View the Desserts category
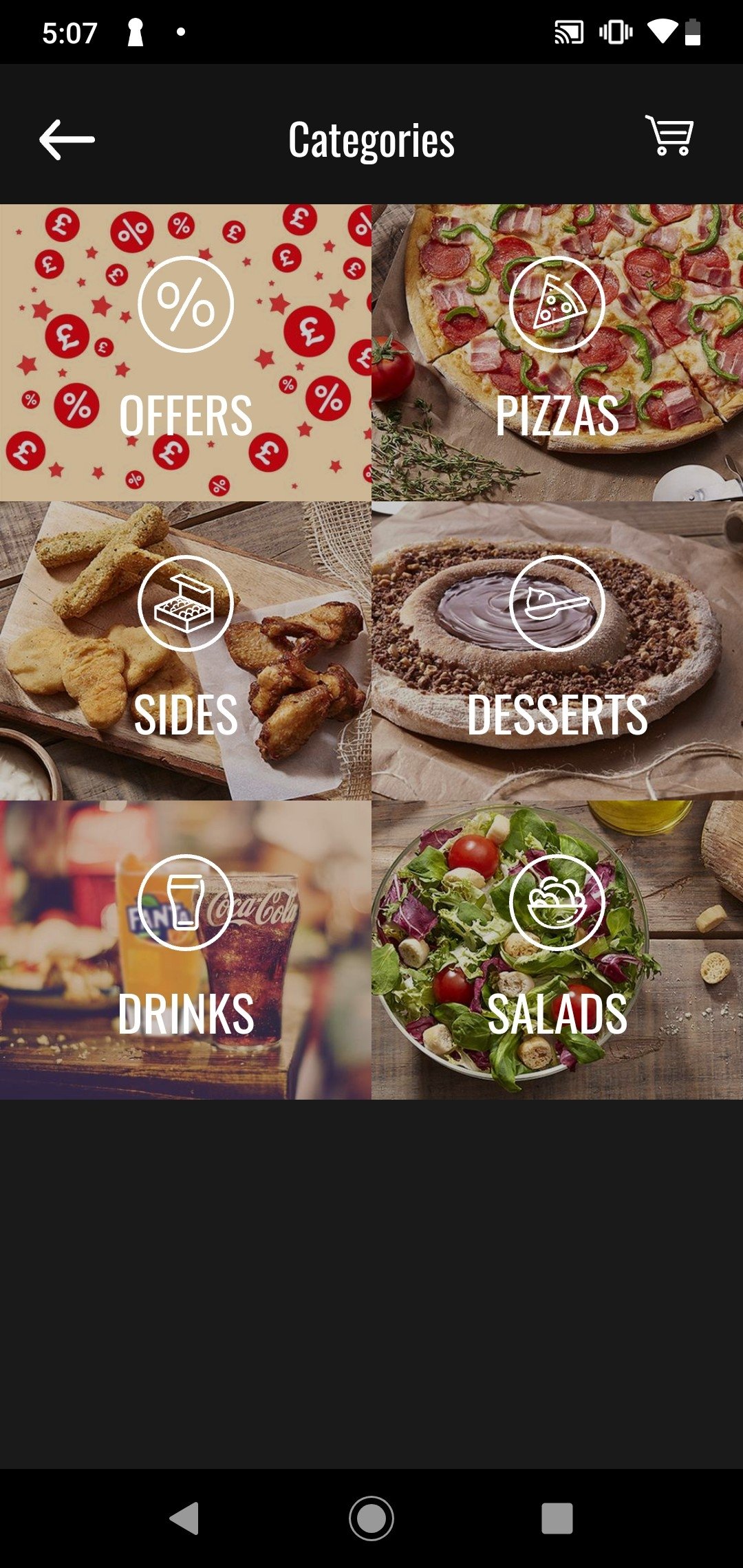Viewport: 743px width, 1568px height. pyautogui.click(x=557, y=651)
